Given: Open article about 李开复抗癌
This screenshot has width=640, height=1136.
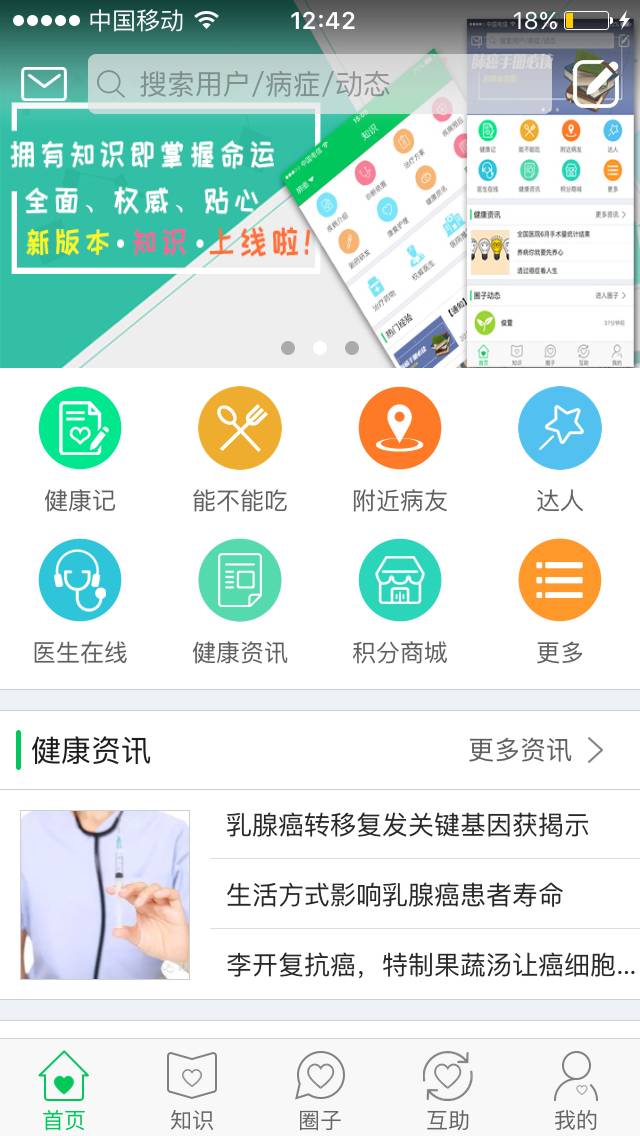Looking at the screenshot, I should pyautogui.click(x=430, y=964).
